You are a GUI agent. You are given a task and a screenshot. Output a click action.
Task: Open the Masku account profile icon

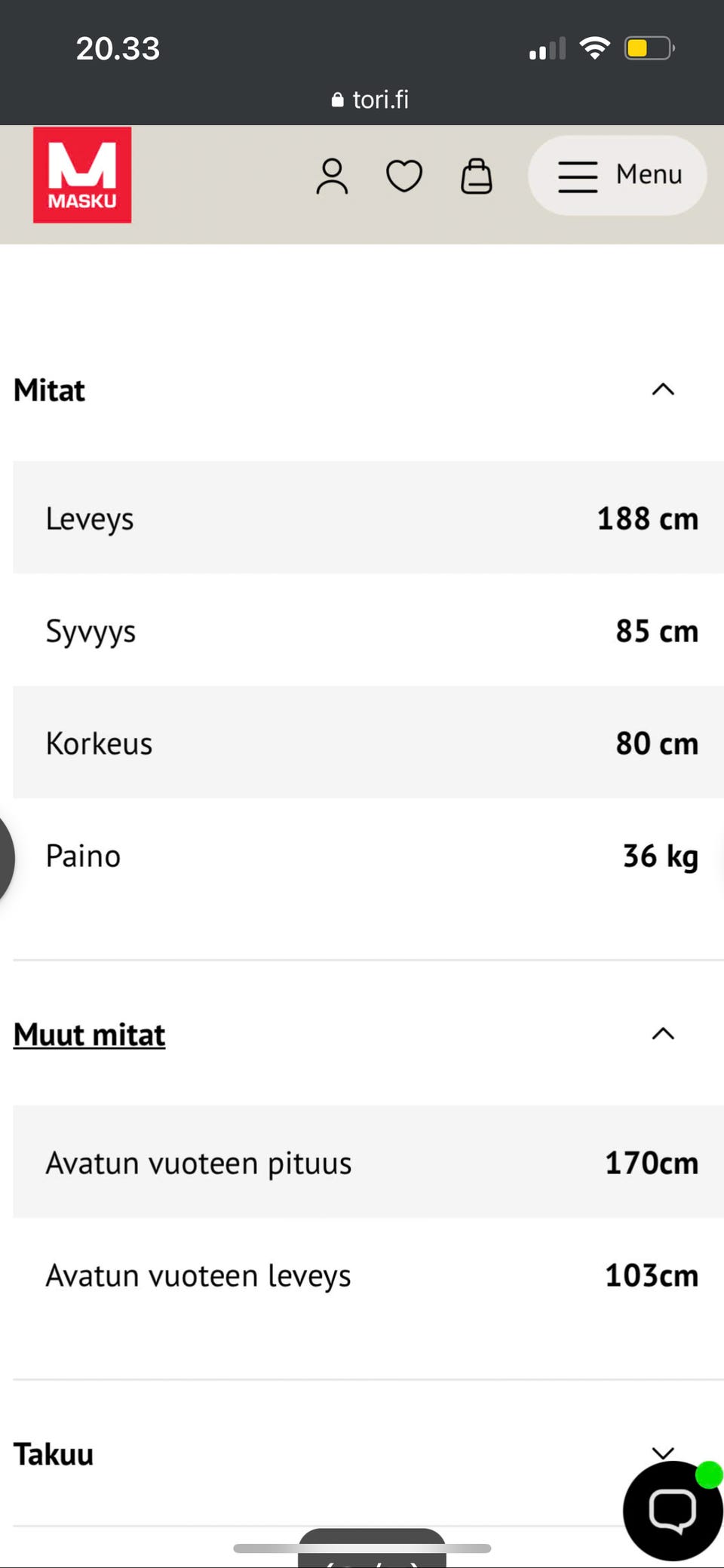(x=331, y=175)
